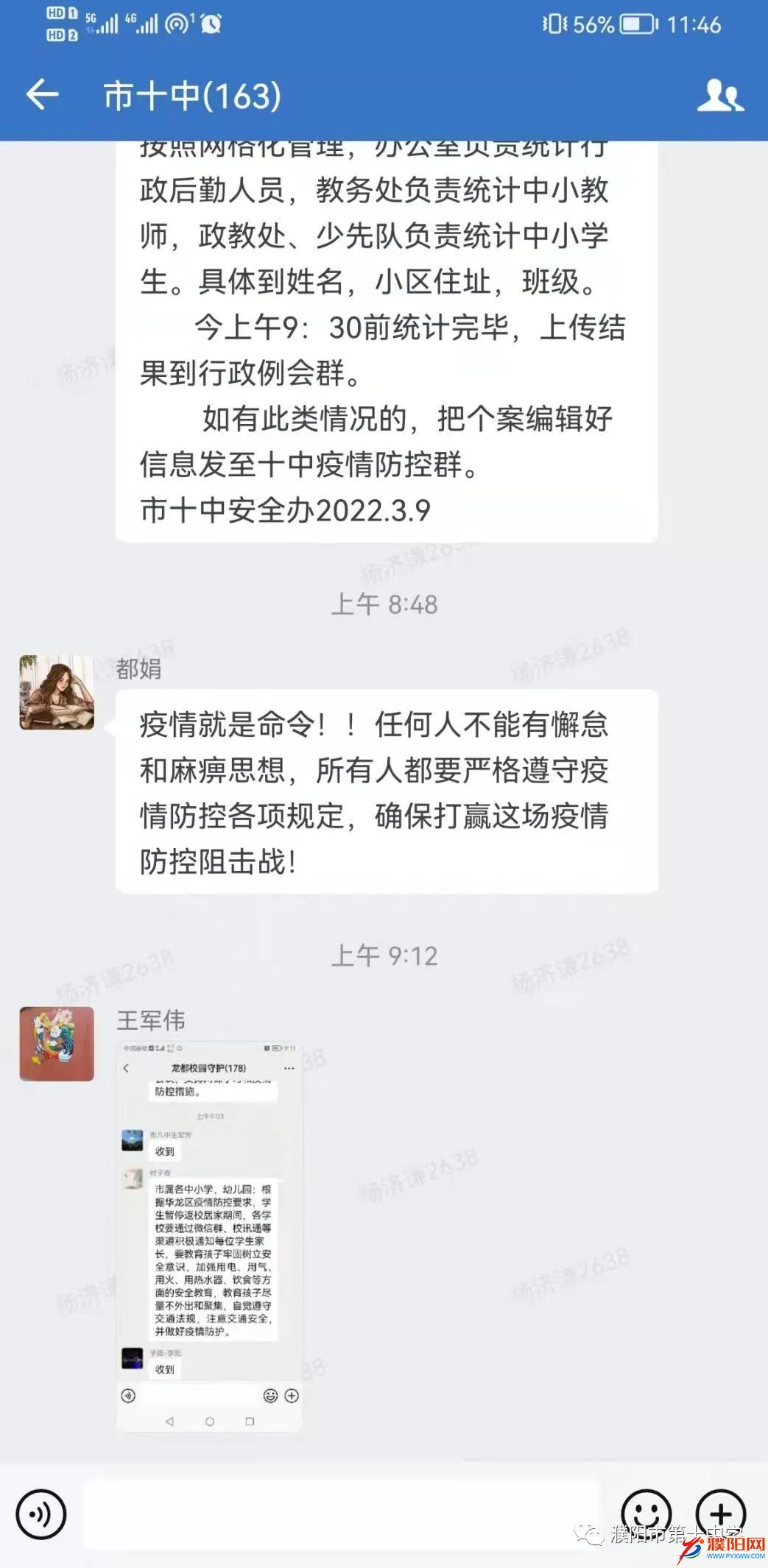Switch to voice message input
This screenshot has width=768, height=1568.
41,1514
